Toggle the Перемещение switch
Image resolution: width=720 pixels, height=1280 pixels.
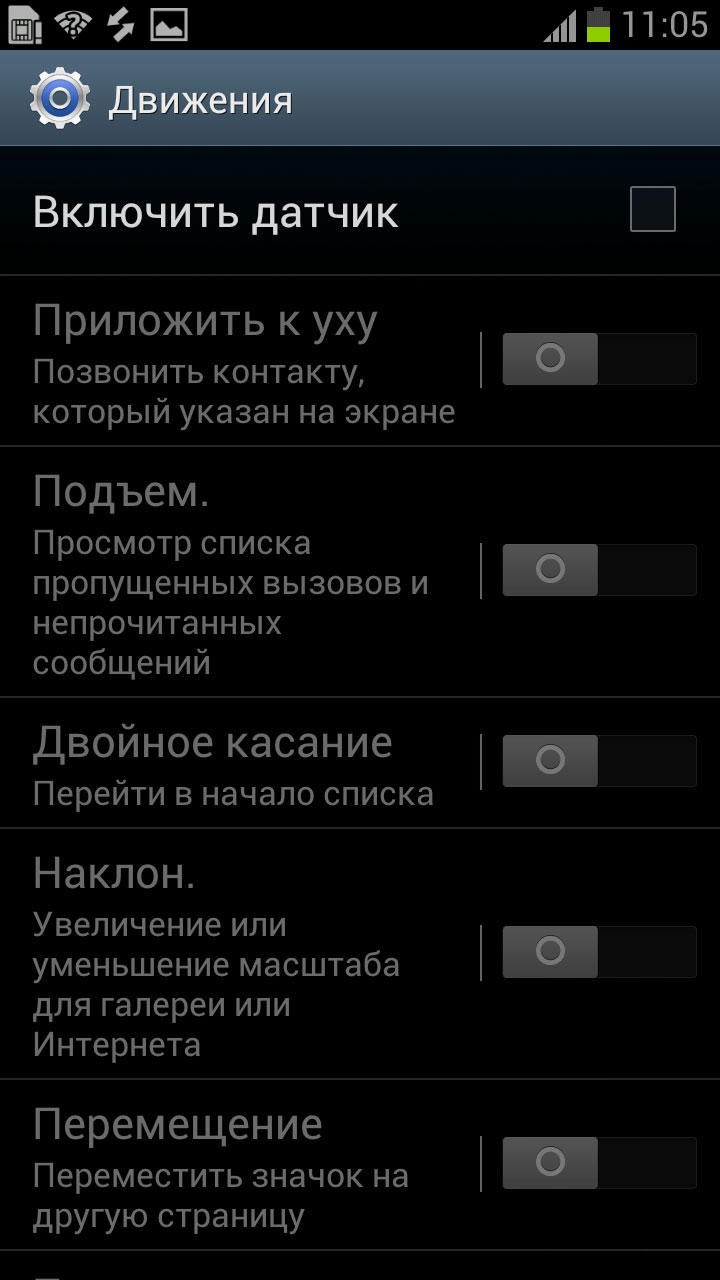[x=599, y=1163]
